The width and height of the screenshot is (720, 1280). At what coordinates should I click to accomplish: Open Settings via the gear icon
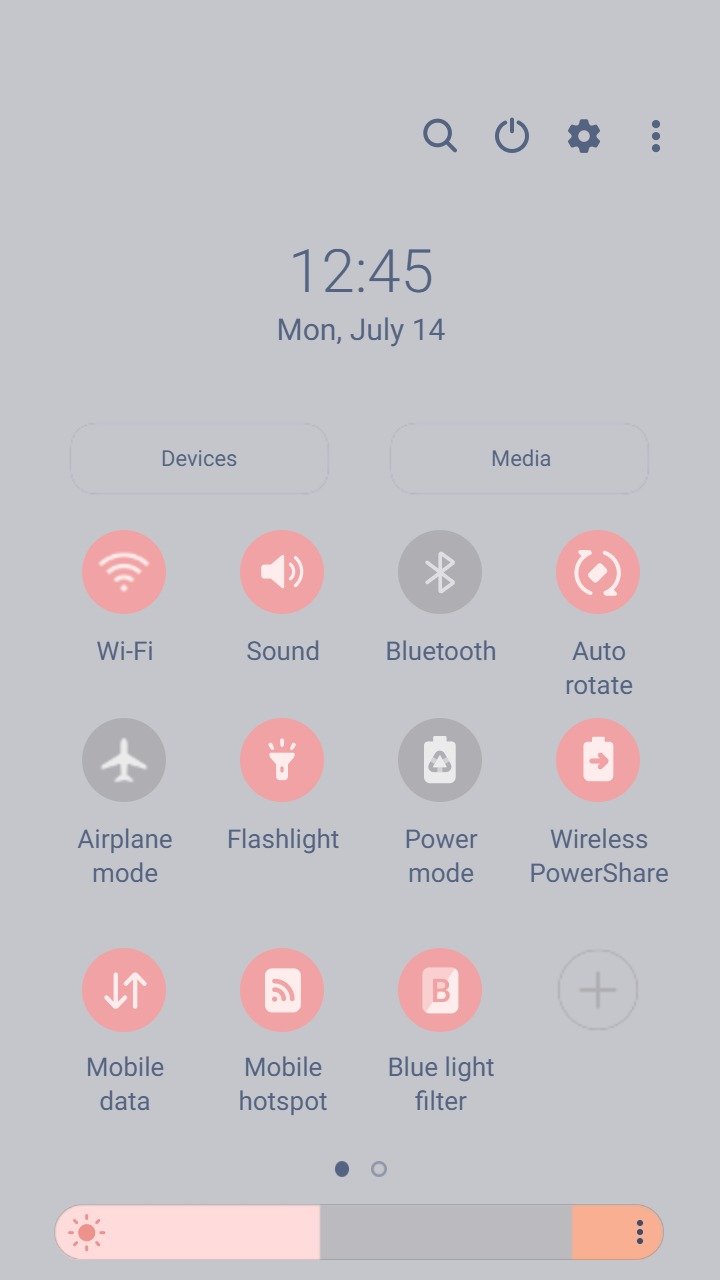tap(584, 136)
